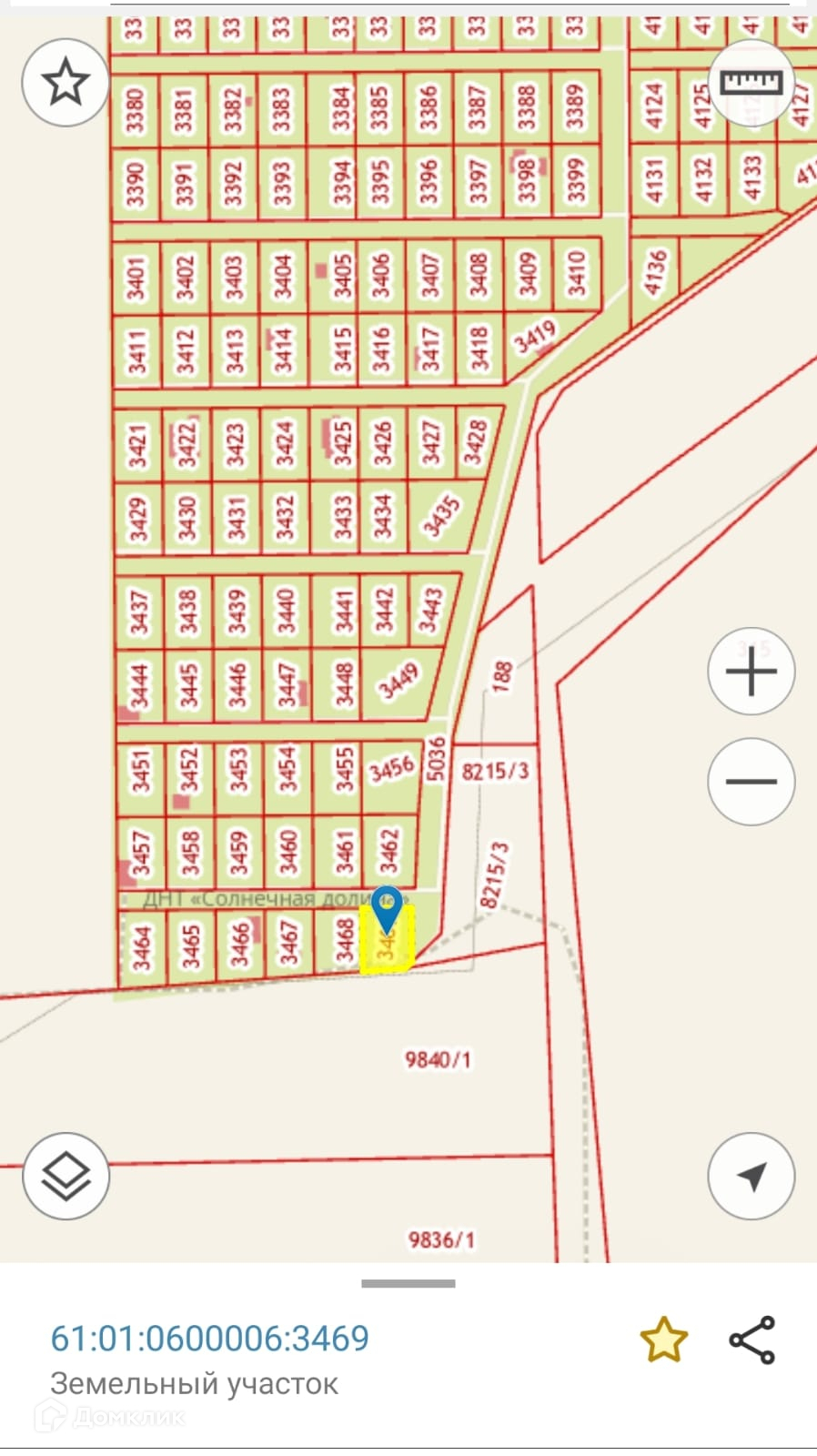
Task: Activate the ruler measurement tool
Action: coord(751,83)
